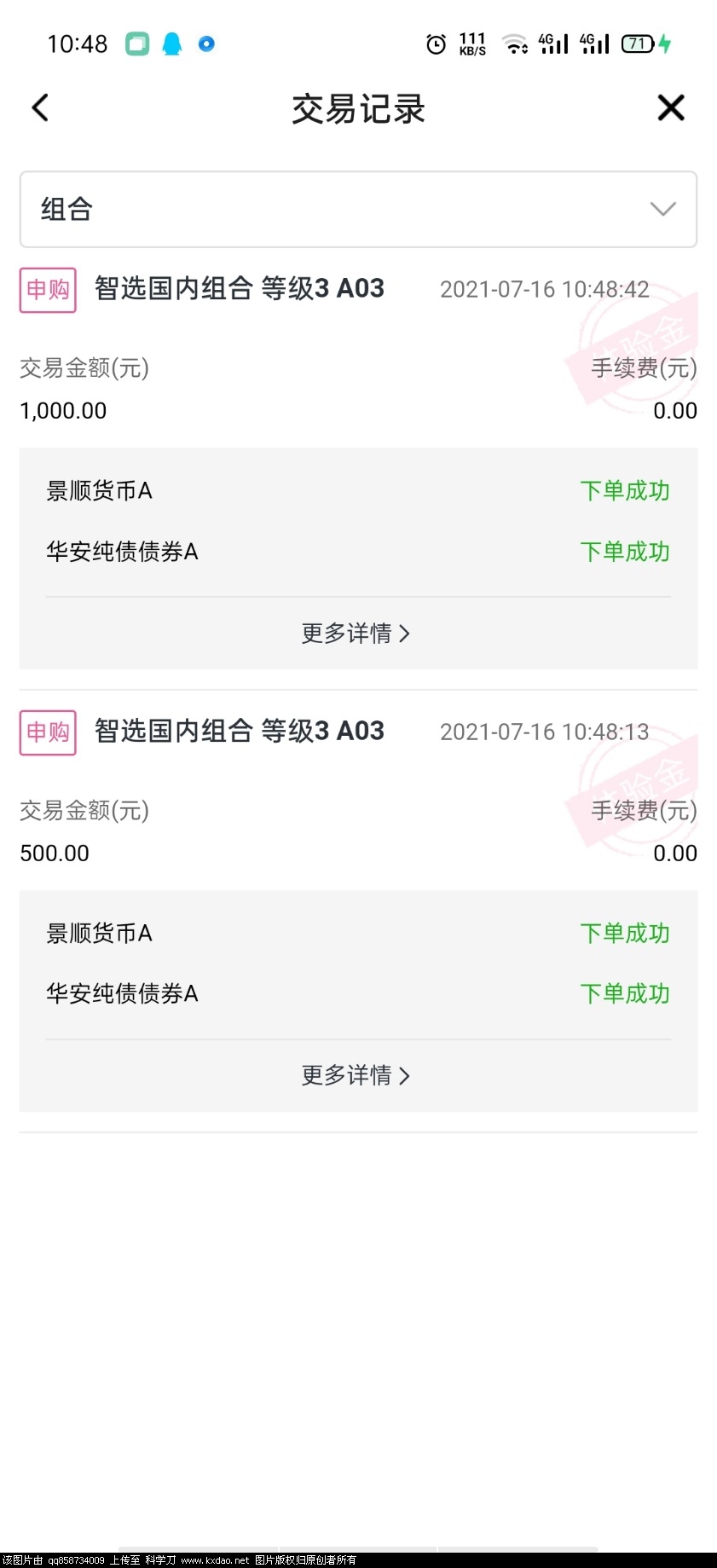Tap the 申购 tag on the second record
Screen dimensions: 717x1568
pos(47,732)
